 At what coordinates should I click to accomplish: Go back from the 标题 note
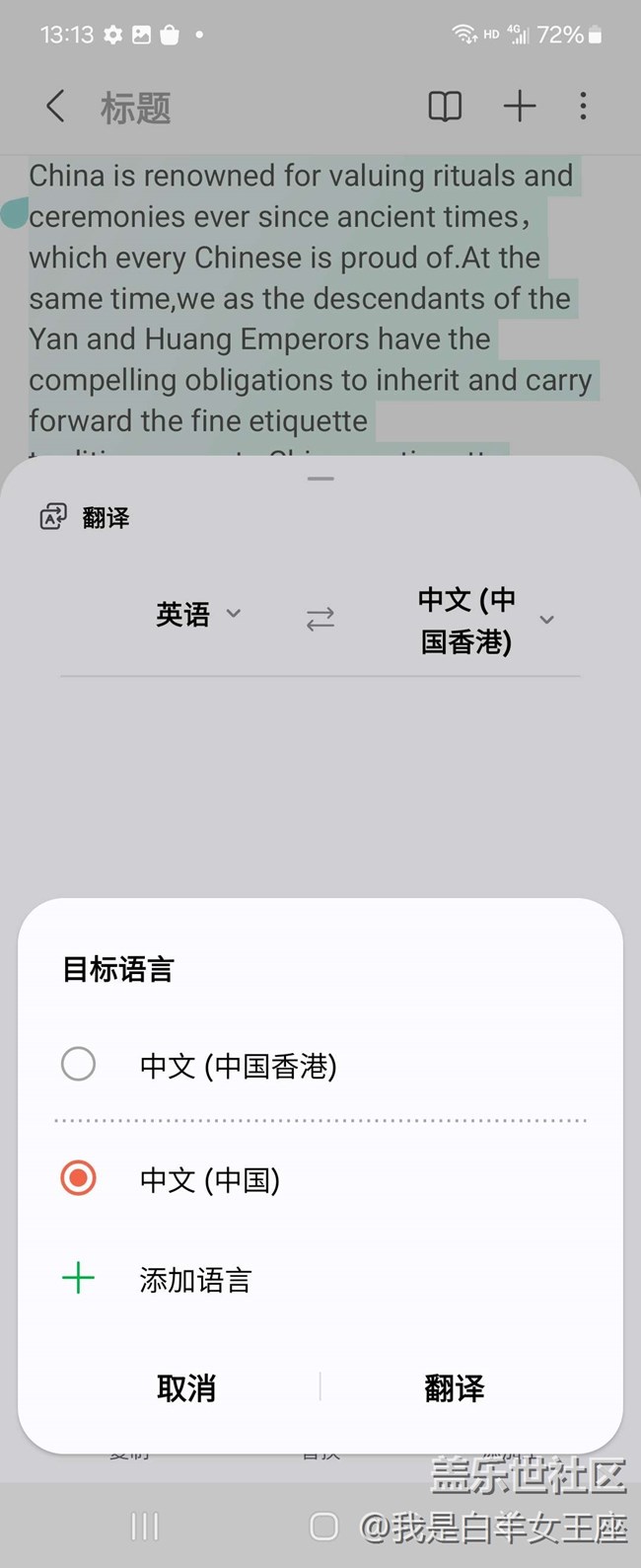point(56,107)
